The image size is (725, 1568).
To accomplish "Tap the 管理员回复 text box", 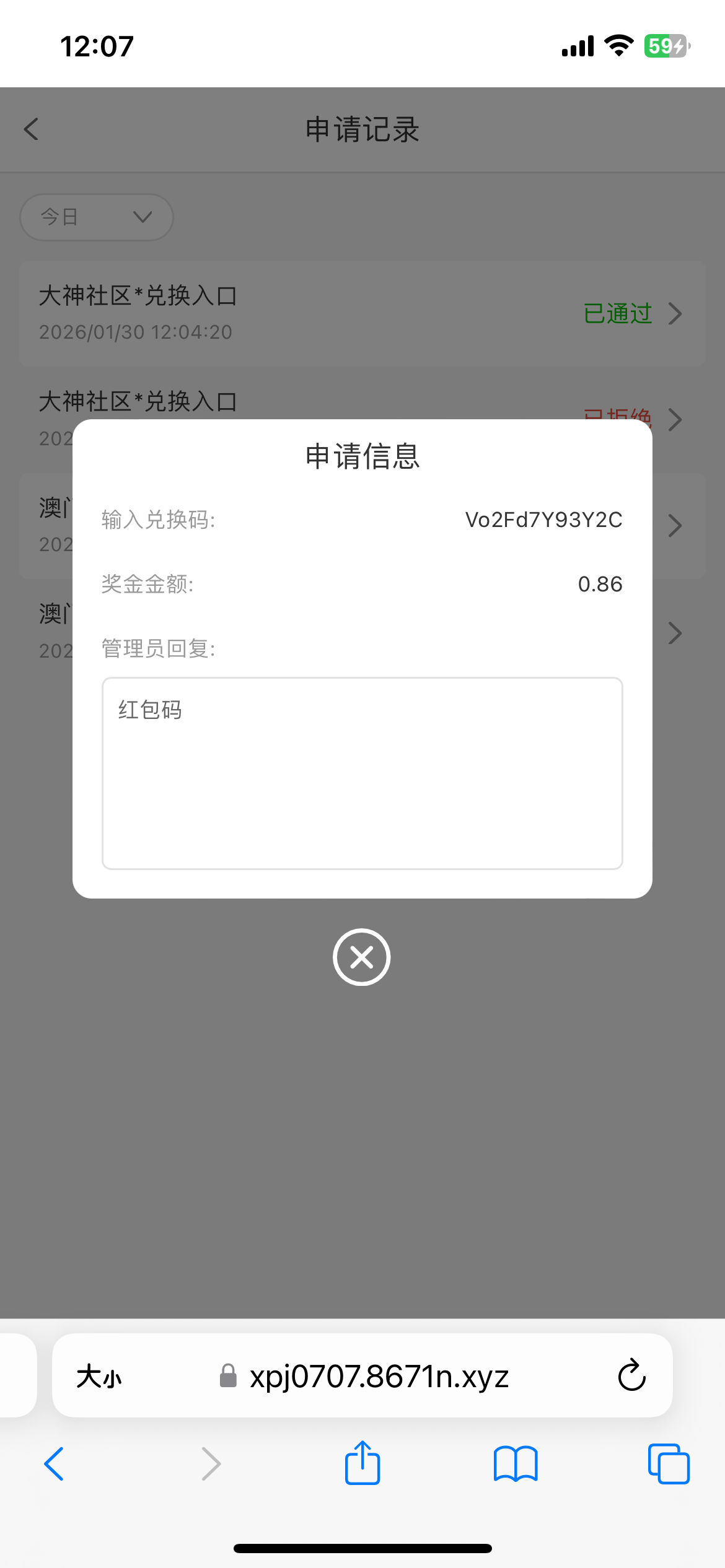I will point(362,773).
